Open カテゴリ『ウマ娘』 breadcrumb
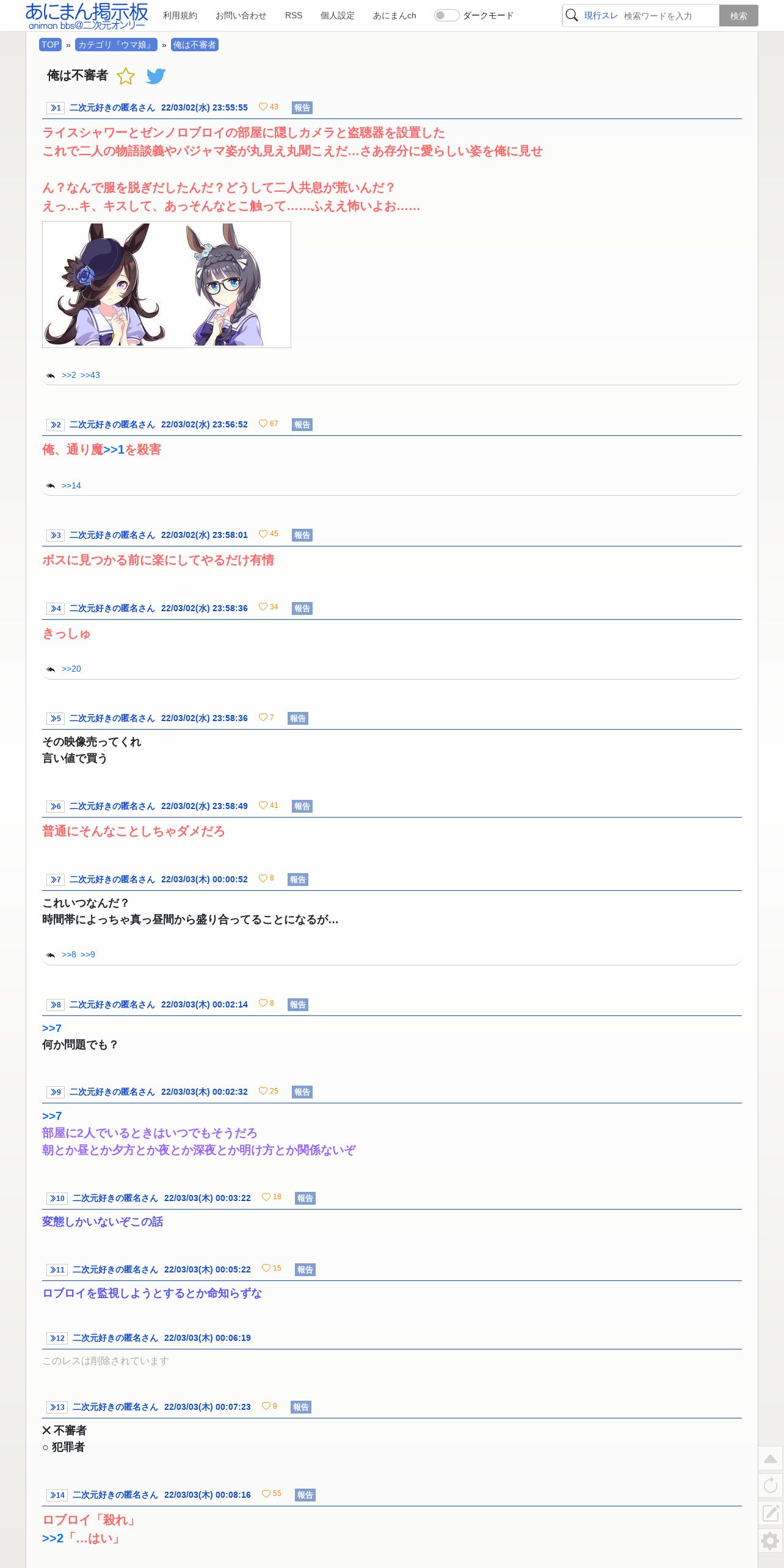 116,45
